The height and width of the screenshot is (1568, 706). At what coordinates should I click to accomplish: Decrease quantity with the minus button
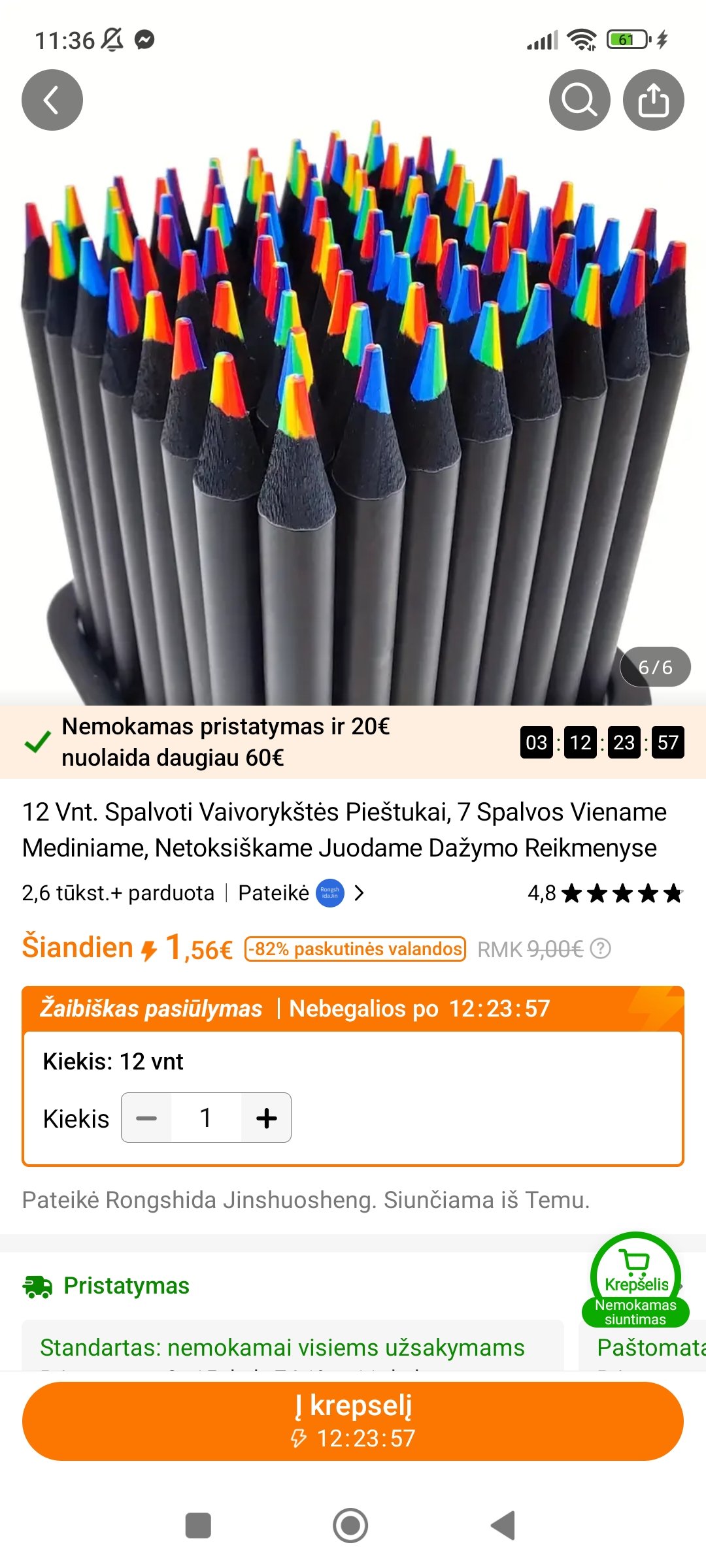tap(146, 1118)
